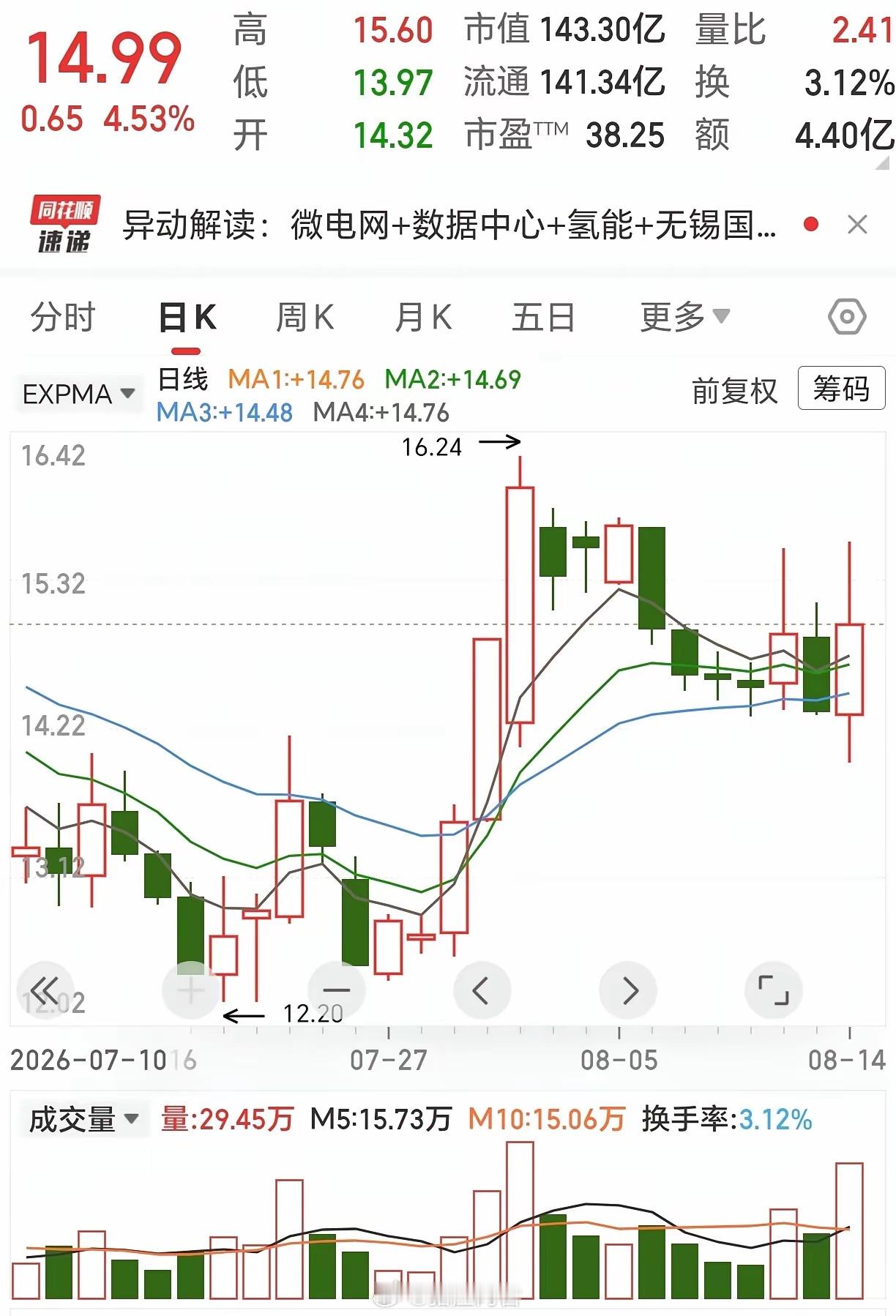Change the 前复权 adjustment setting
The width and height of the screenshot is (896, 1316).
(734, 391)
